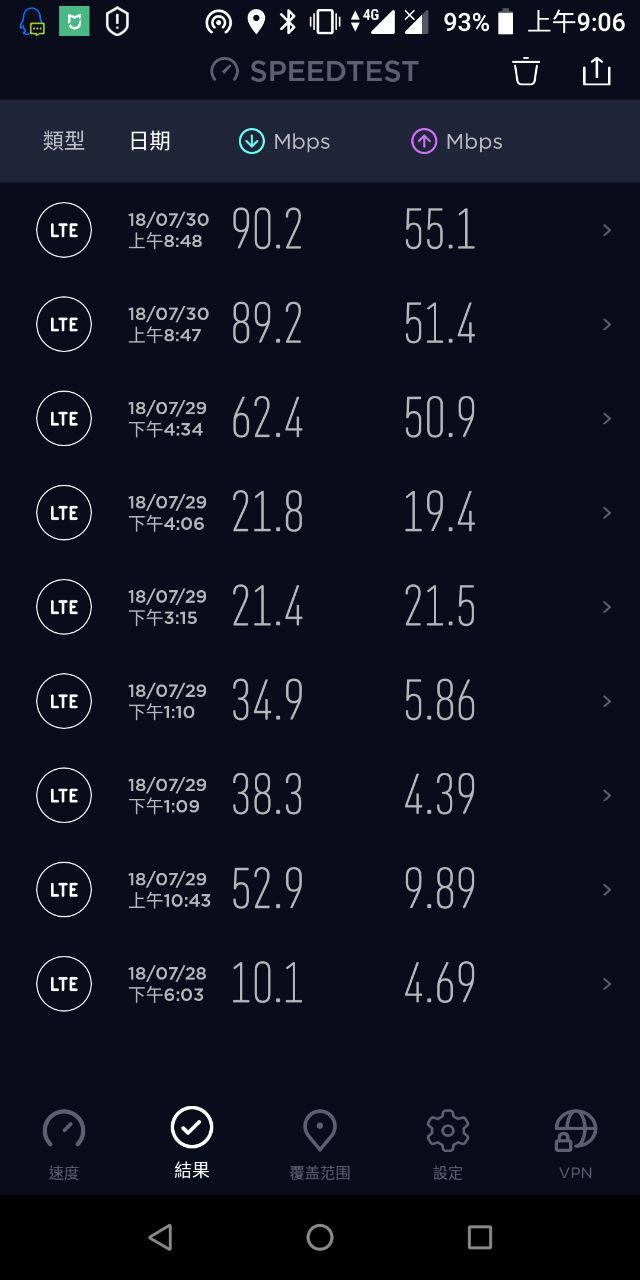Image resolution: width=640 pixels, height=1280 pixels.
Task: Open the 18/07/28 下午6:03 result
Action: click(x=320, y=984)
